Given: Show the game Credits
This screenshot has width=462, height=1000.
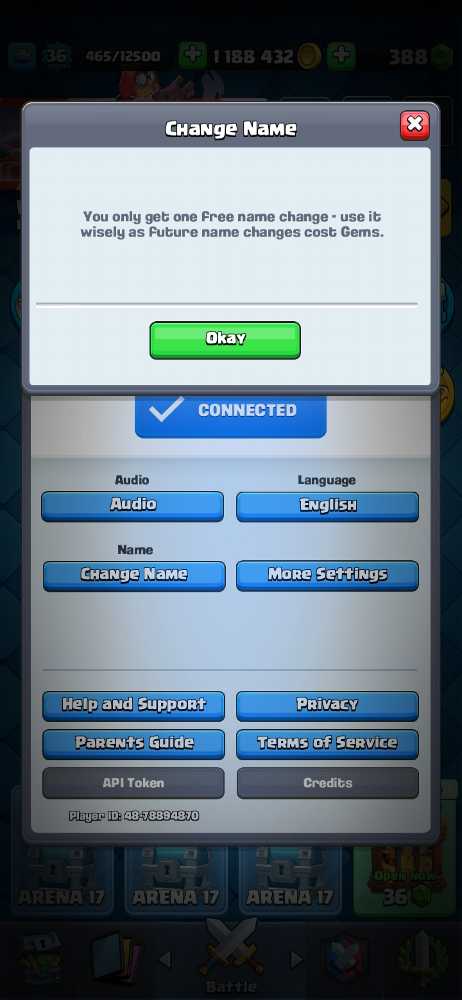Looking at the screenshot, I should (327, 783).
